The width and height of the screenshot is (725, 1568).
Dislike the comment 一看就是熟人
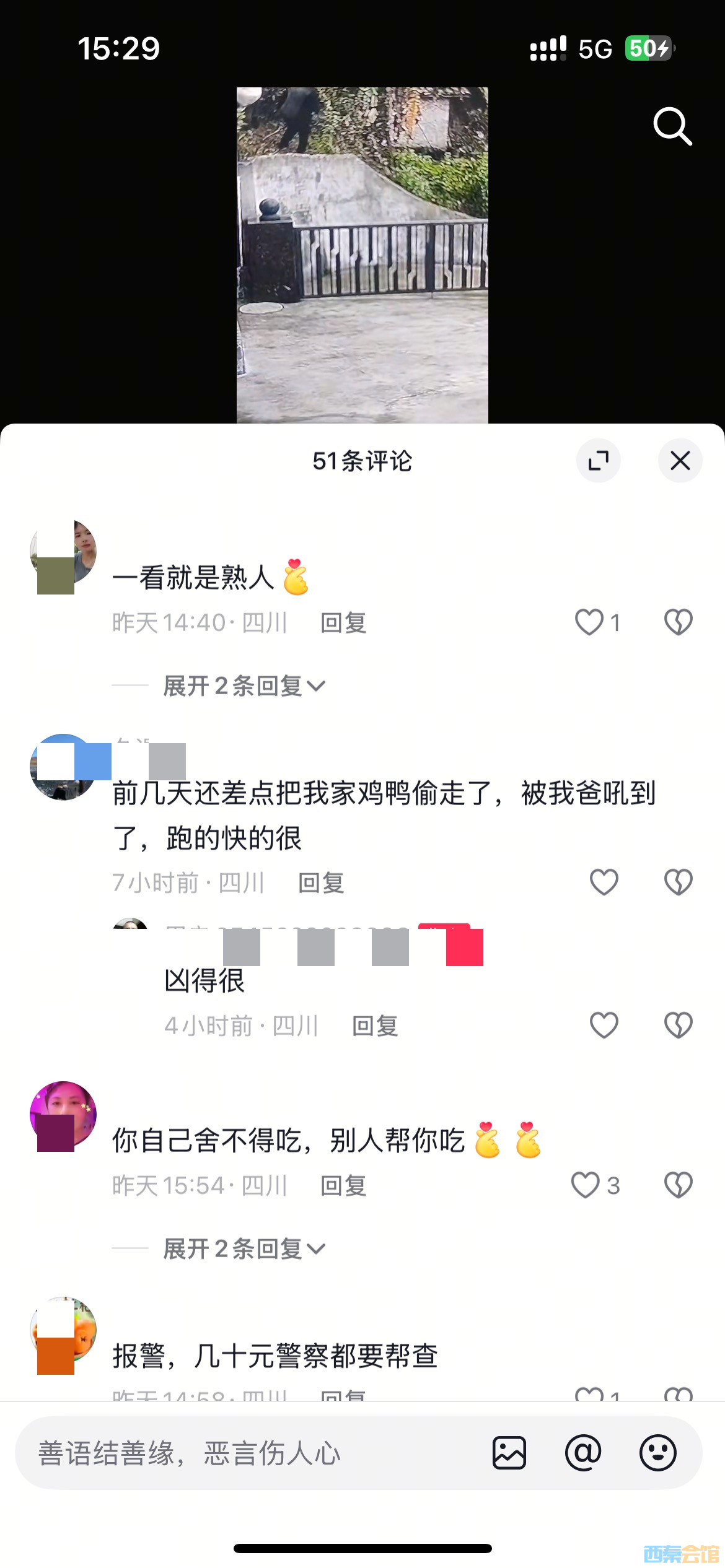tap(678, 622)
